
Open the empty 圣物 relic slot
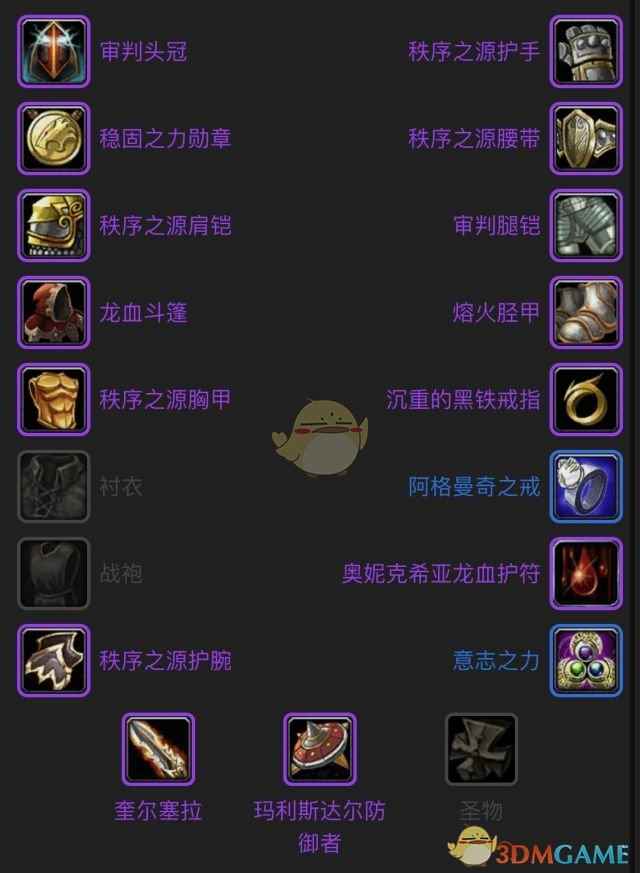point(481,749)
